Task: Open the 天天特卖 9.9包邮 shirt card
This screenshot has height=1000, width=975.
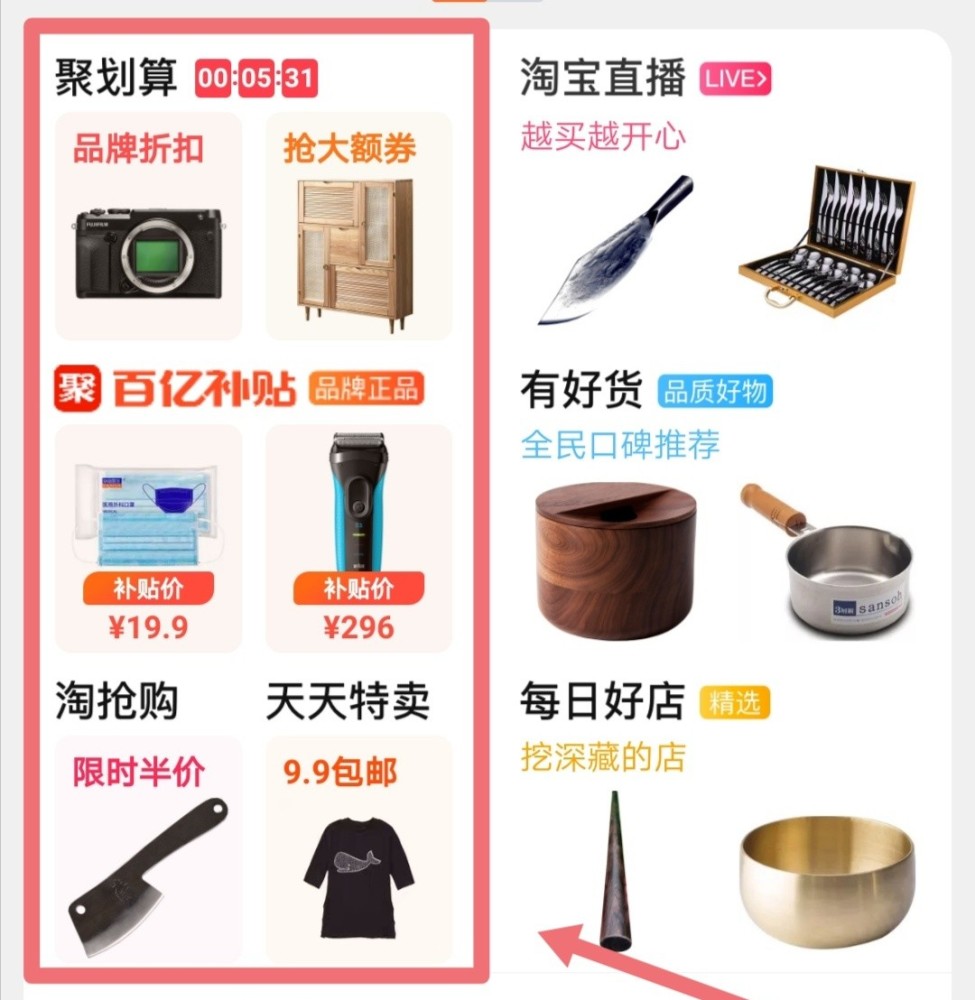Action: 358,850
